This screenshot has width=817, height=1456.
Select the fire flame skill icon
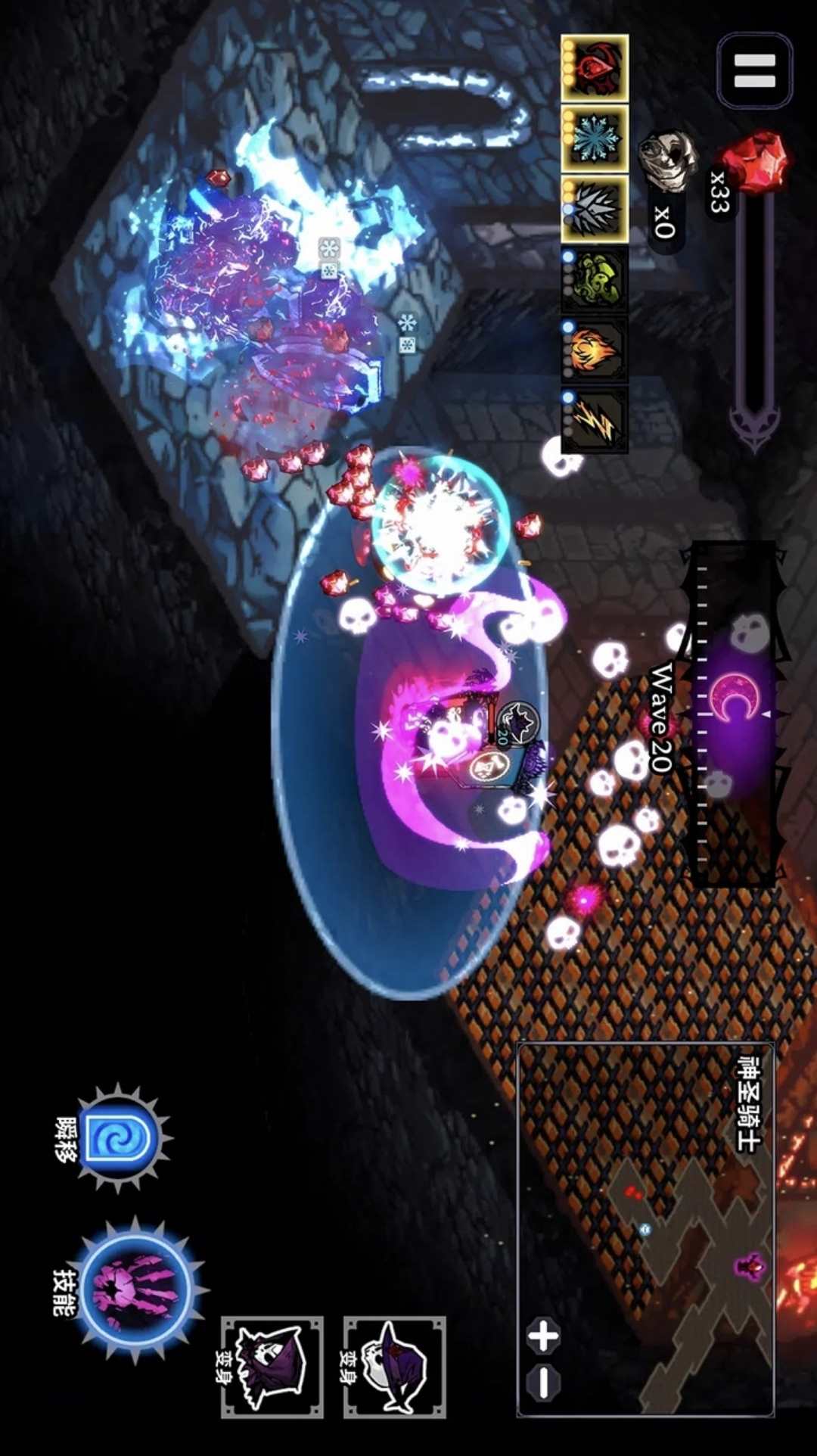[595, 348]
